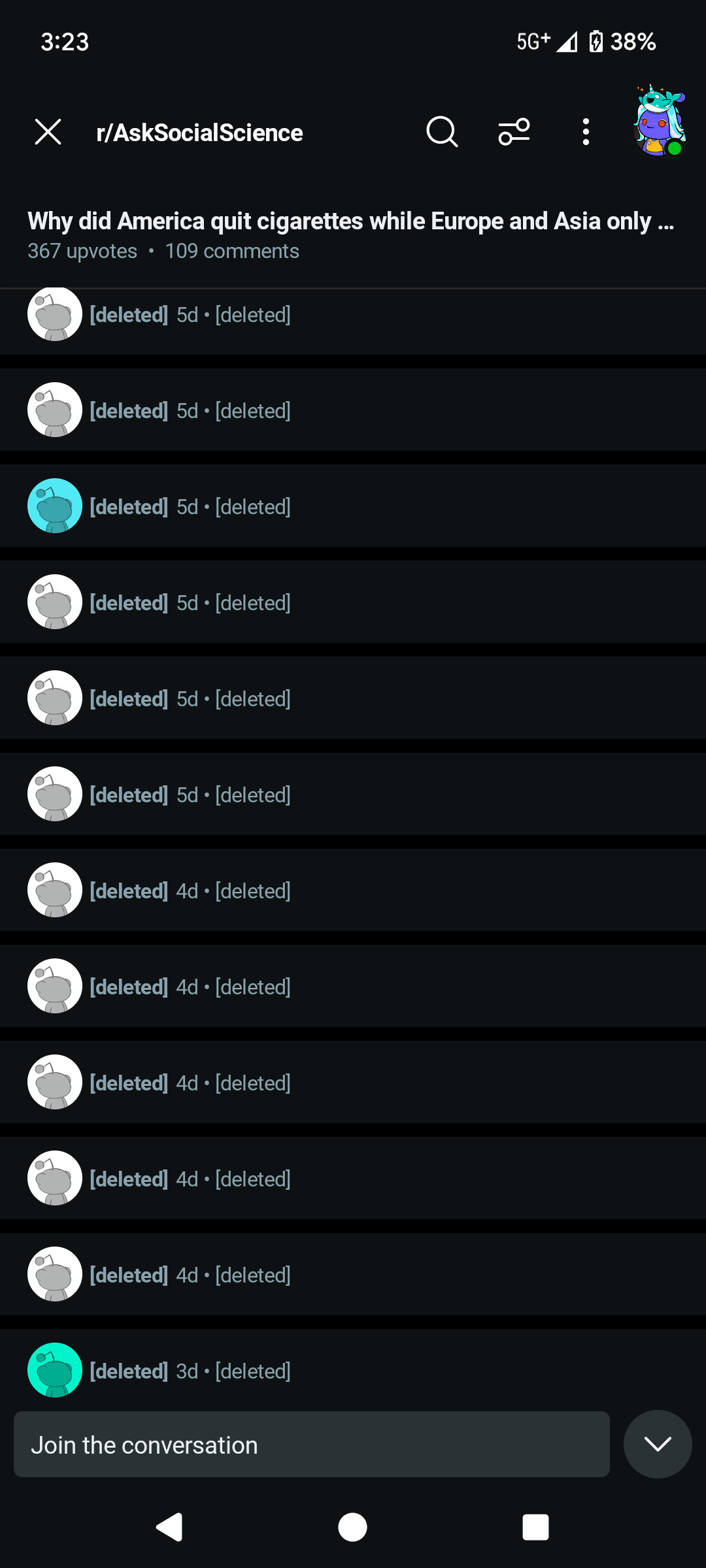Open comment sort options

click(x=514, y=132)
